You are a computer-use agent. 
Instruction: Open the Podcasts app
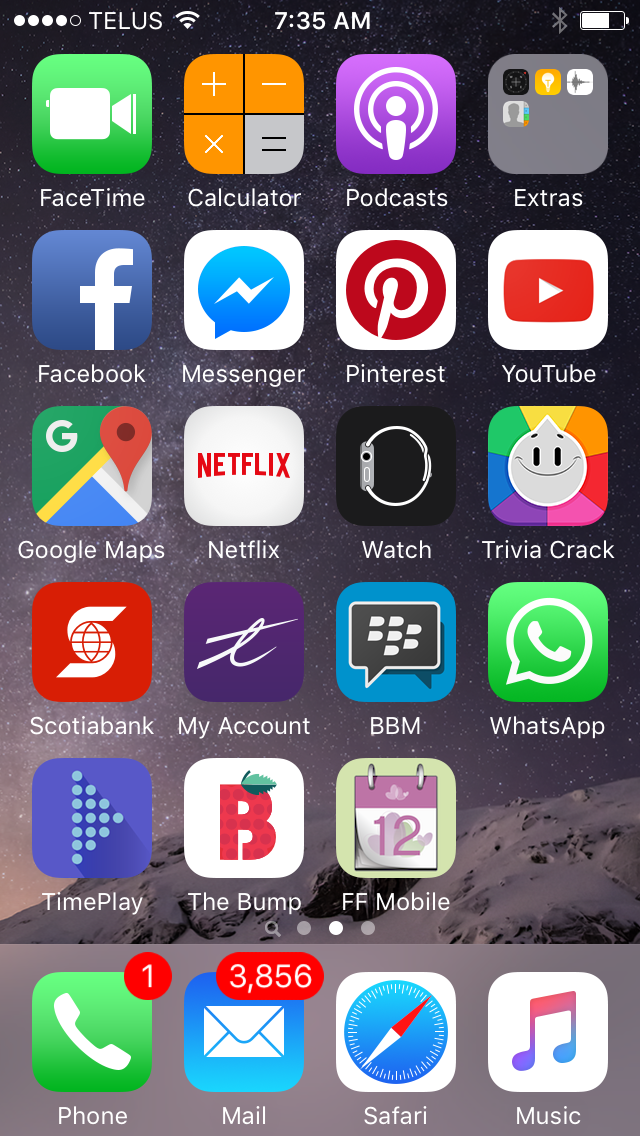coord(396,114)
